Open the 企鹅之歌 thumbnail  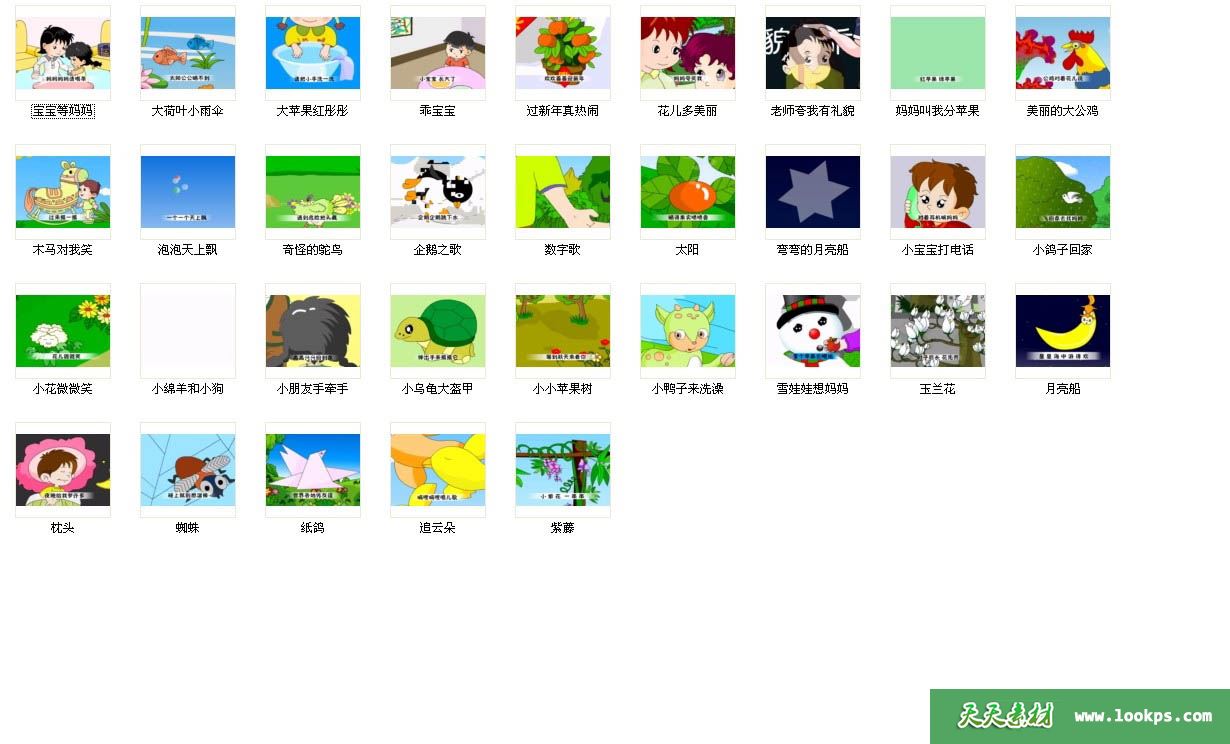pos(437,192)
